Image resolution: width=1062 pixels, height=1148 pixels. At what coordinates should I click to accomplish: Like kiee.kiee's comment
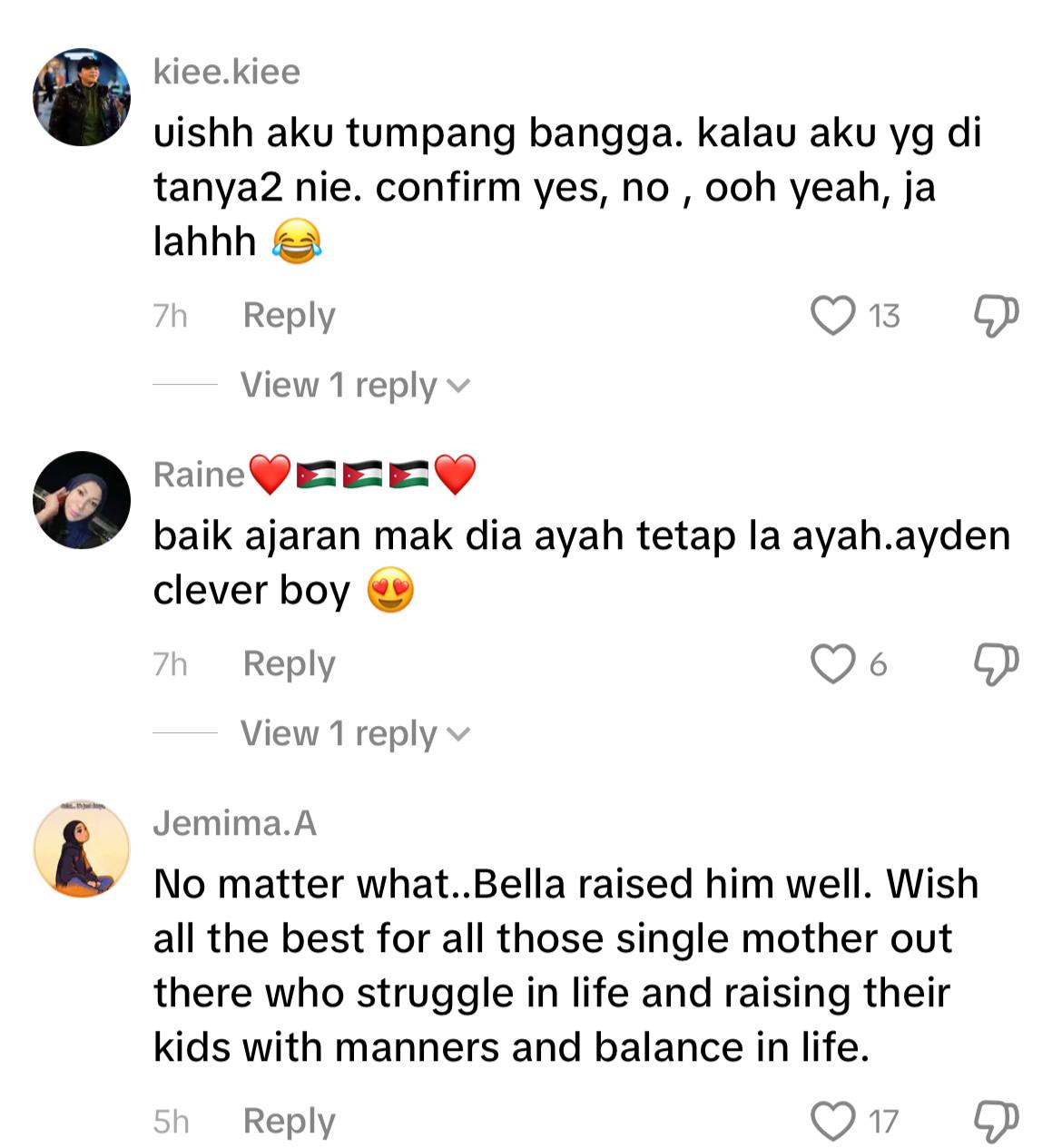(832, 316)
